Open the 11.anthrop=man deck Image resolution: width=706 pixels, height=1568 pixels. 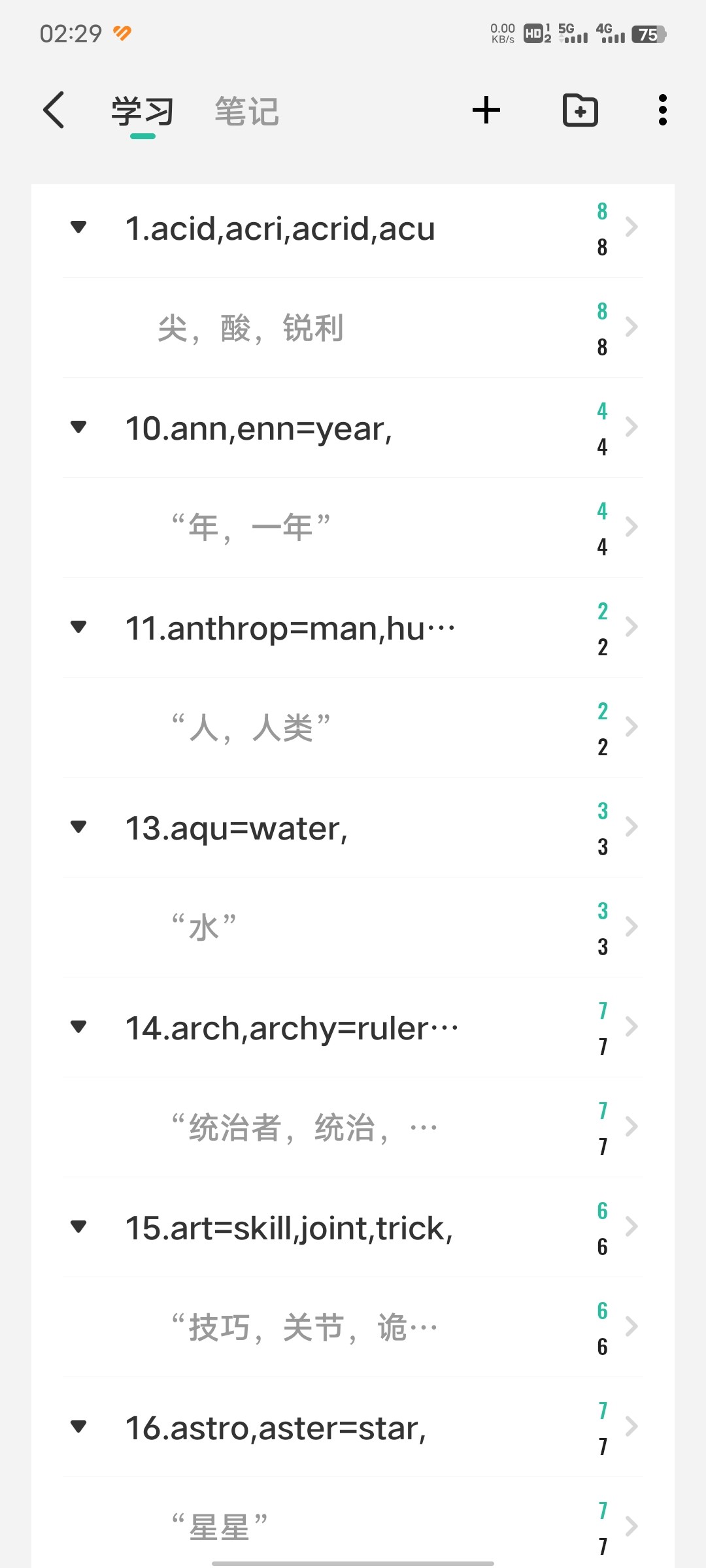pos(353,628)
